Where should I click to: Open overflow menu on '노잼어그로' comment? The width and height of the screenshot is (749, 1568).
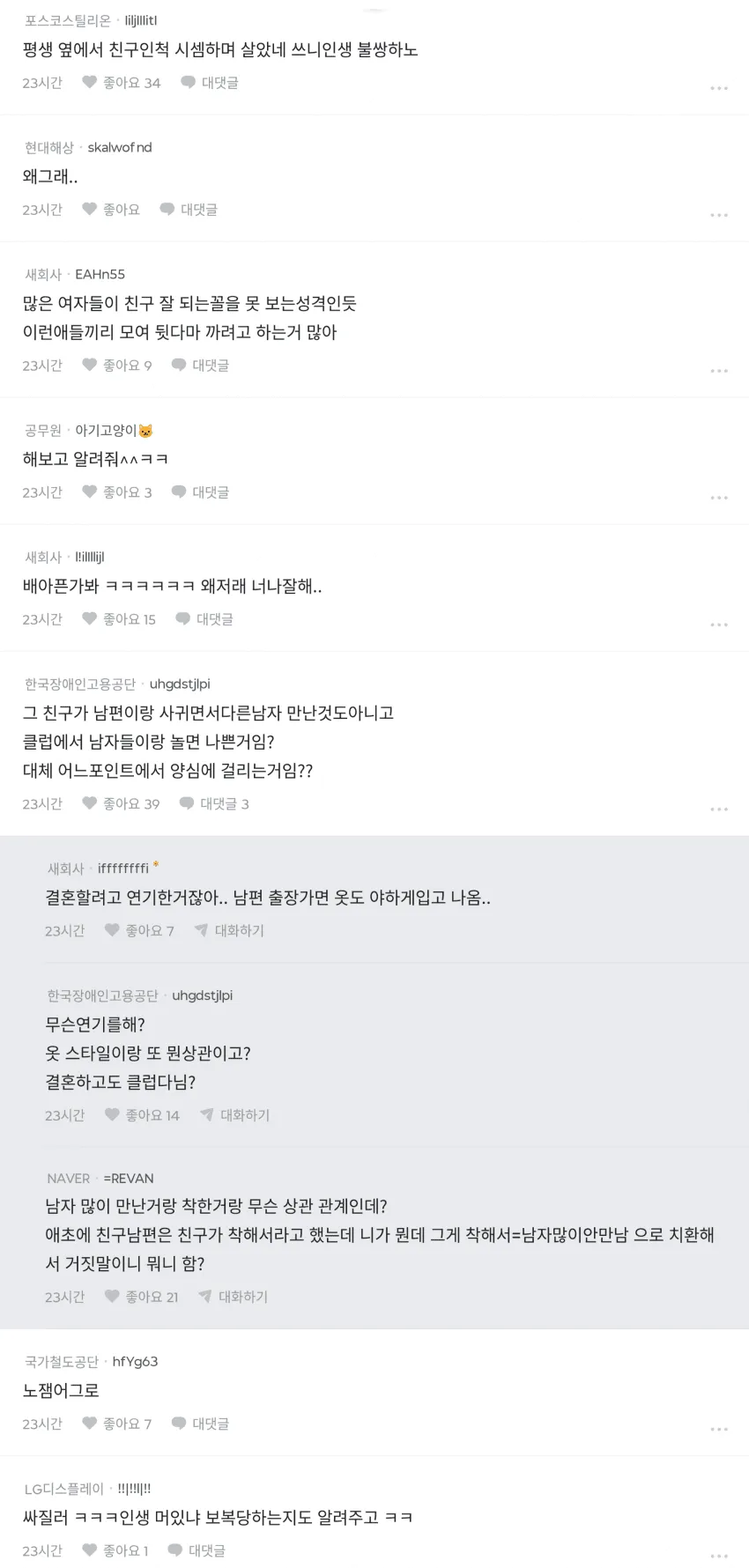point(719,1430)
